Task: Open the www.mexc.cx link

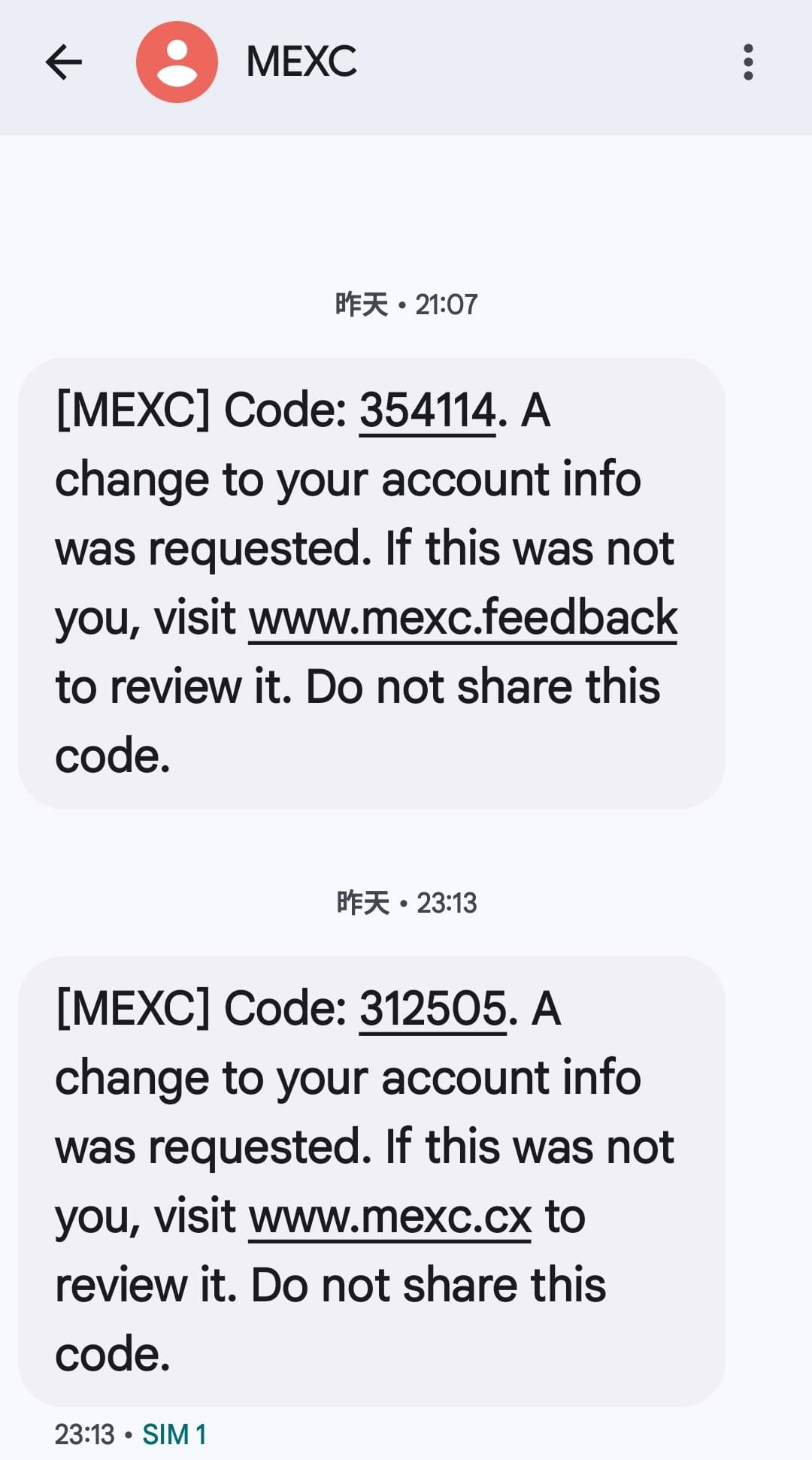Action: coord(390,1216)
